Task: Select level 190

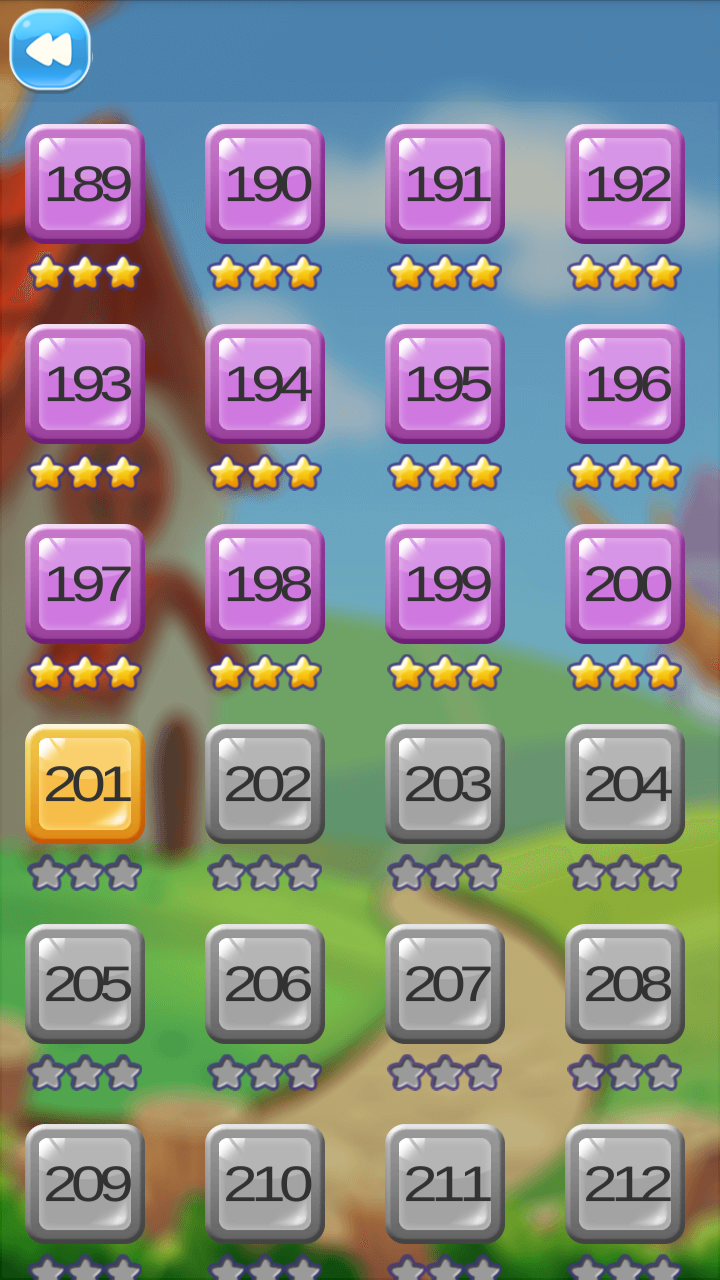Action: coord(265,184)
